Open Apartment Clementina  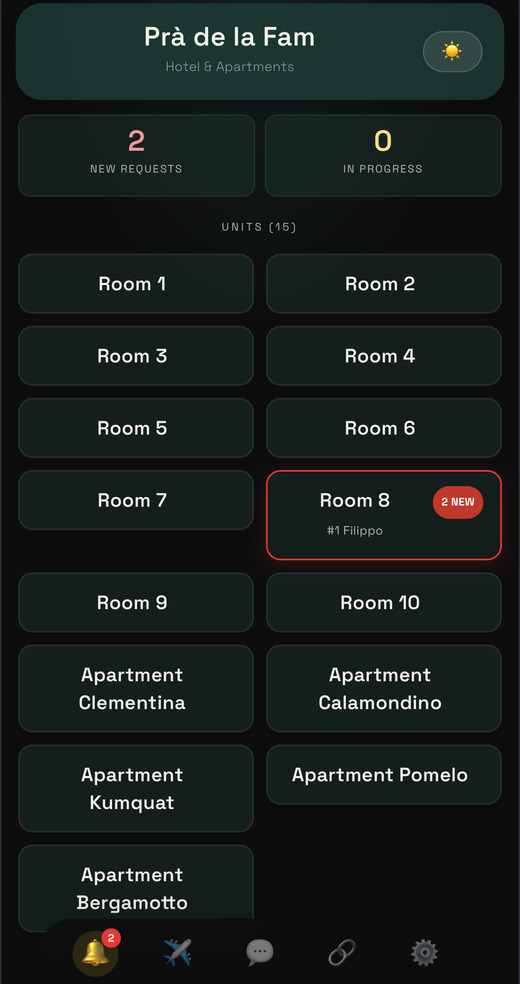(x=136, y=688)
